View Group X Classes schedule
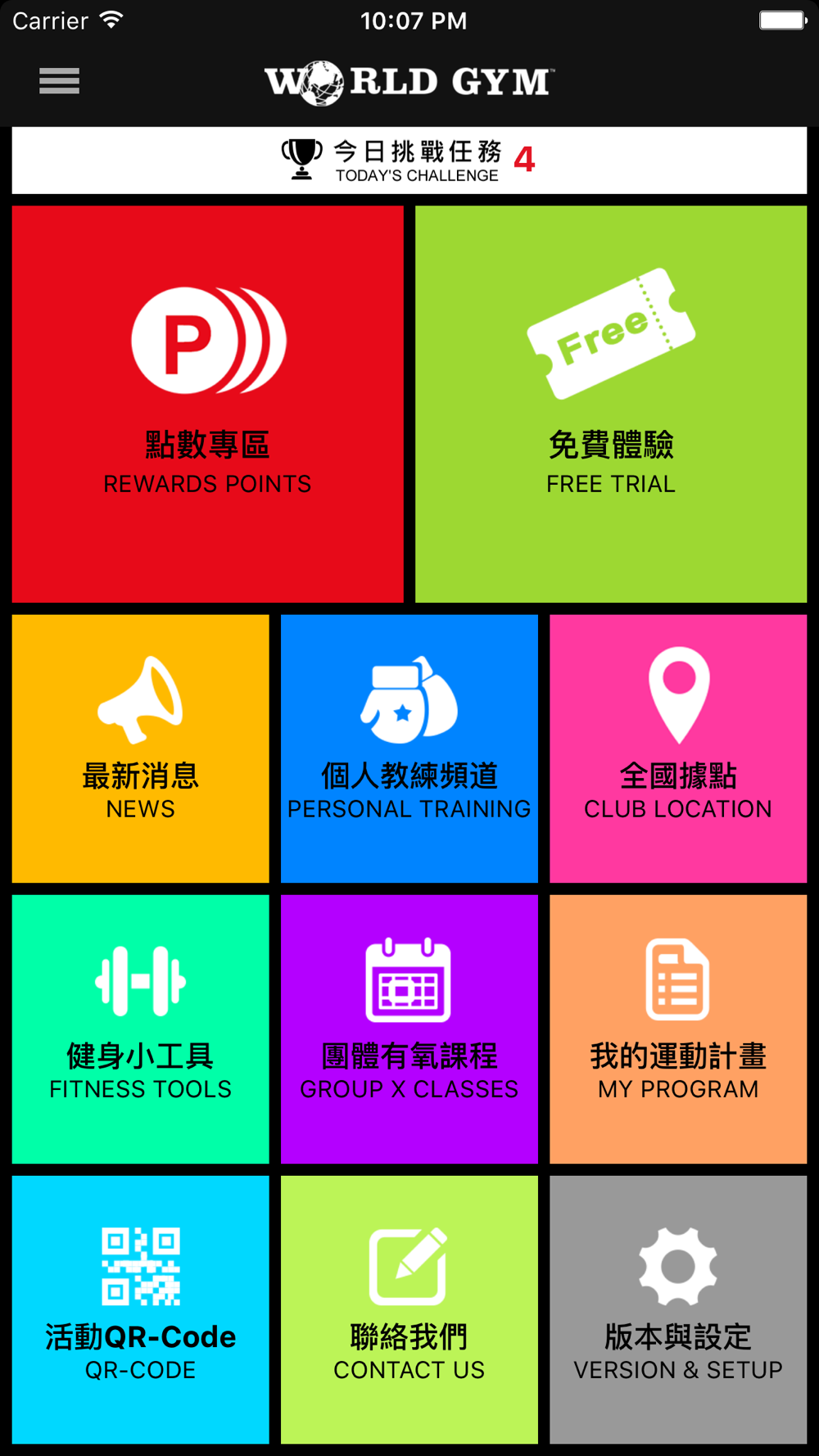The height and width of the screenshot is (1456, 819). (409, 1029)
